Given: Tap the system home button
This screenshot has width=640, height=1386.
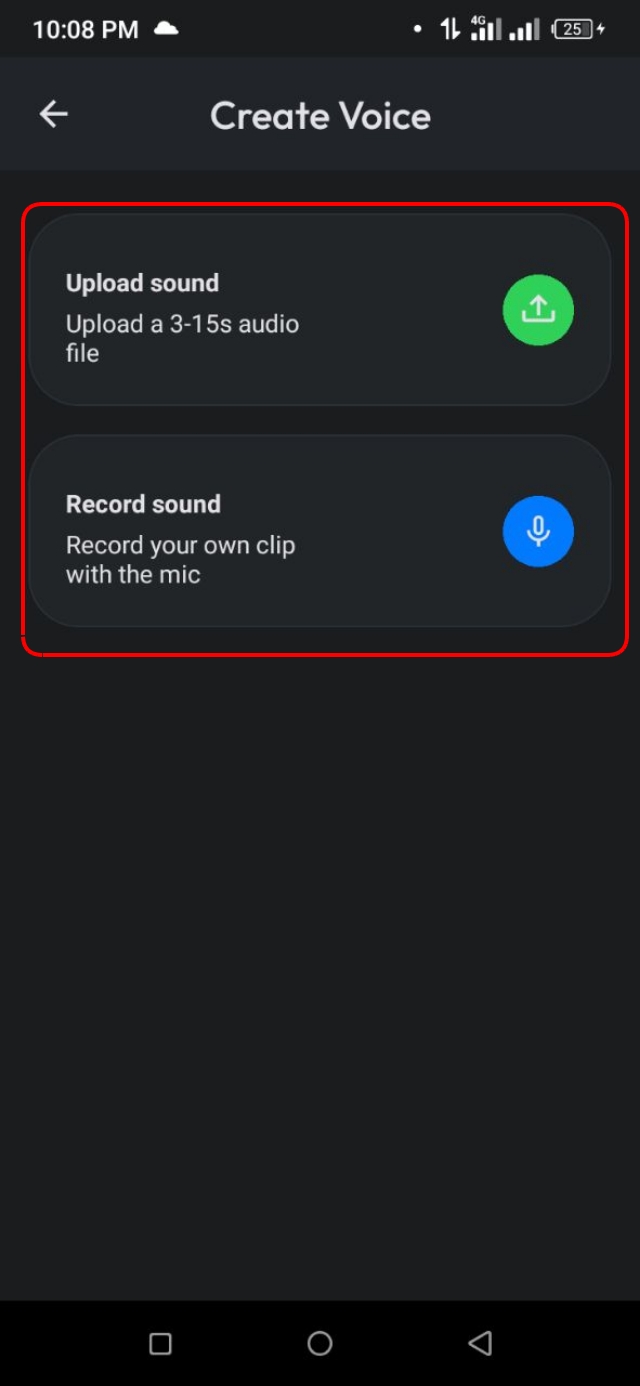Looking at the screenshot, I should (x=320, y=1343).
